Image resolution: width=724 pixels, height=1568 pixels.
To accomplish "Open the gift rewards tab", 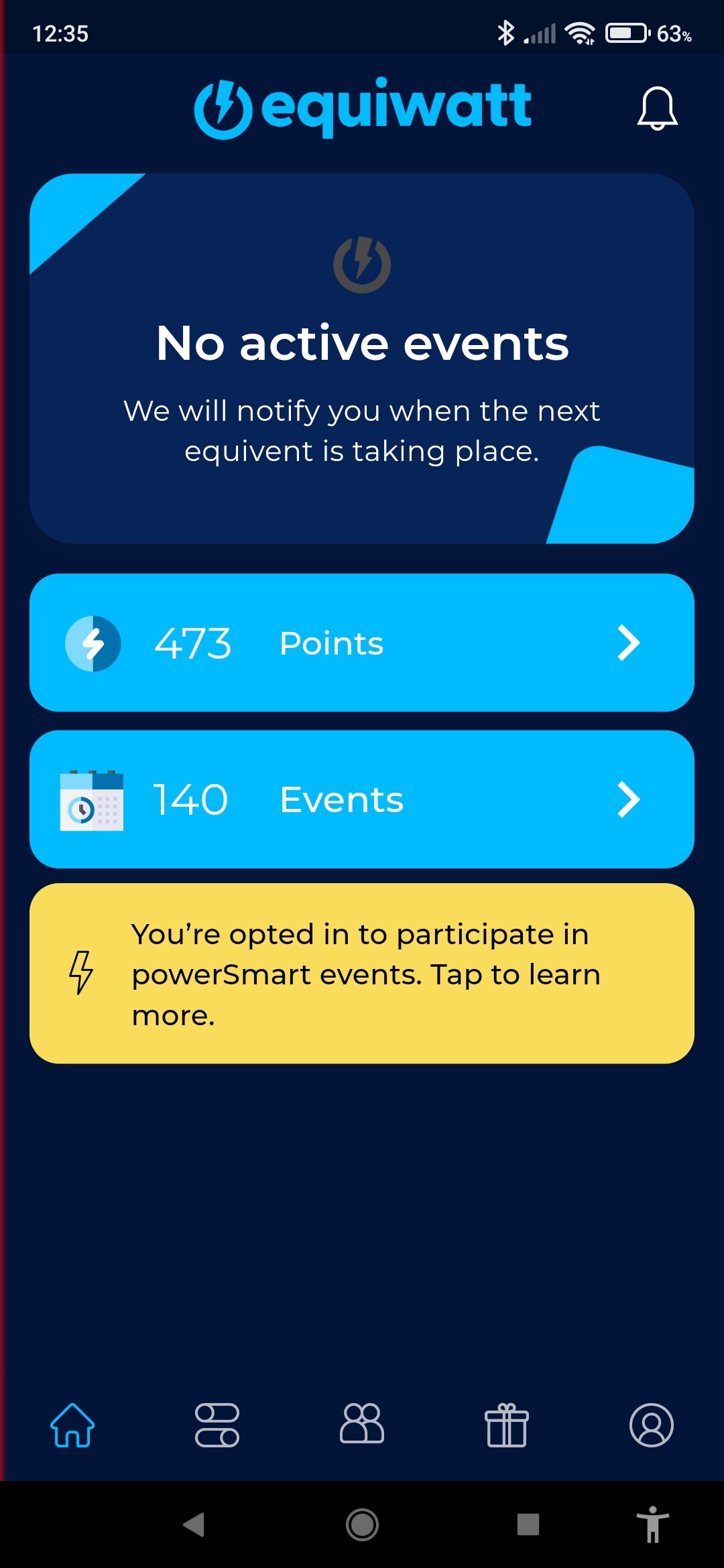I will tap(507, 1425).
